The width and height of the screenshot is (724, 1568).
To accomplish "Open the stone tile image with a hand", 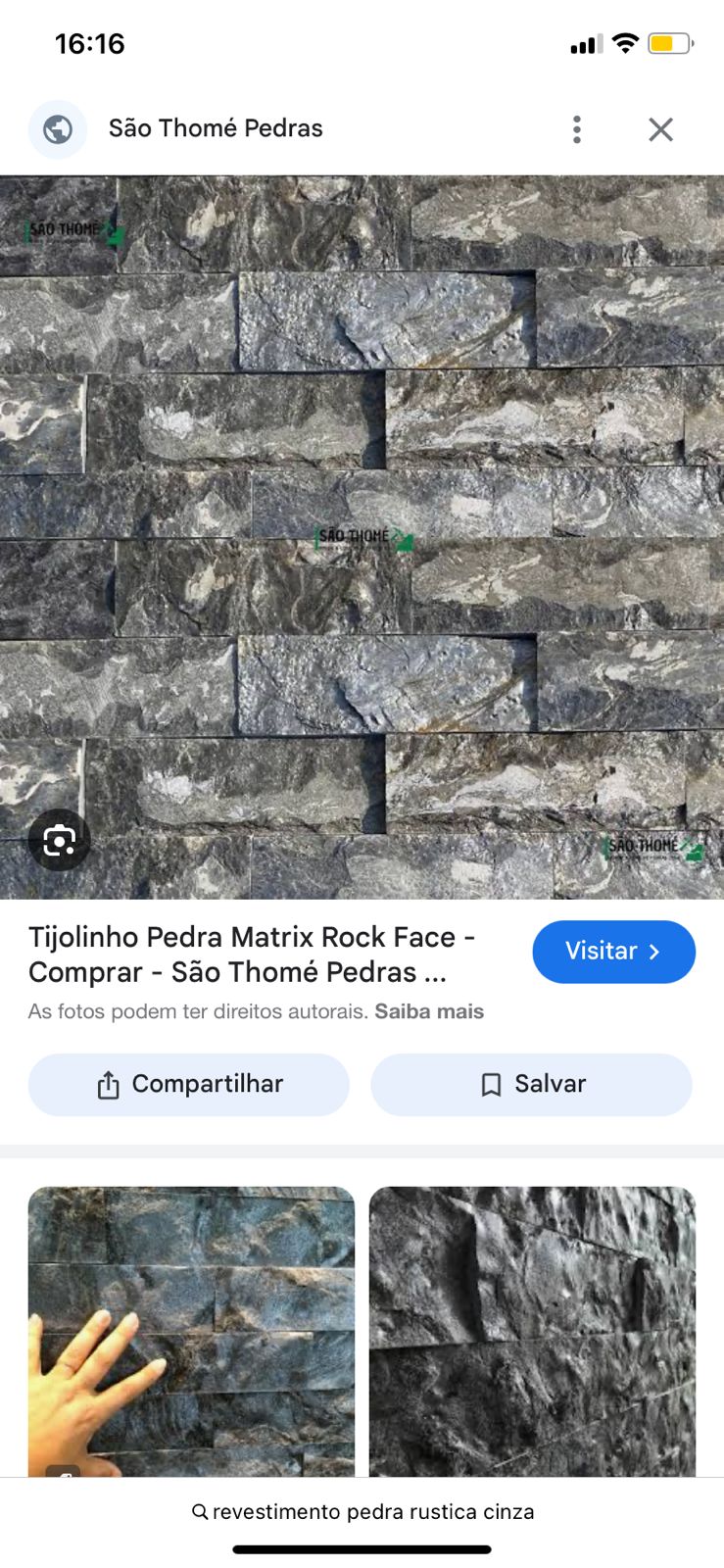I will (x=191, y=1331).
